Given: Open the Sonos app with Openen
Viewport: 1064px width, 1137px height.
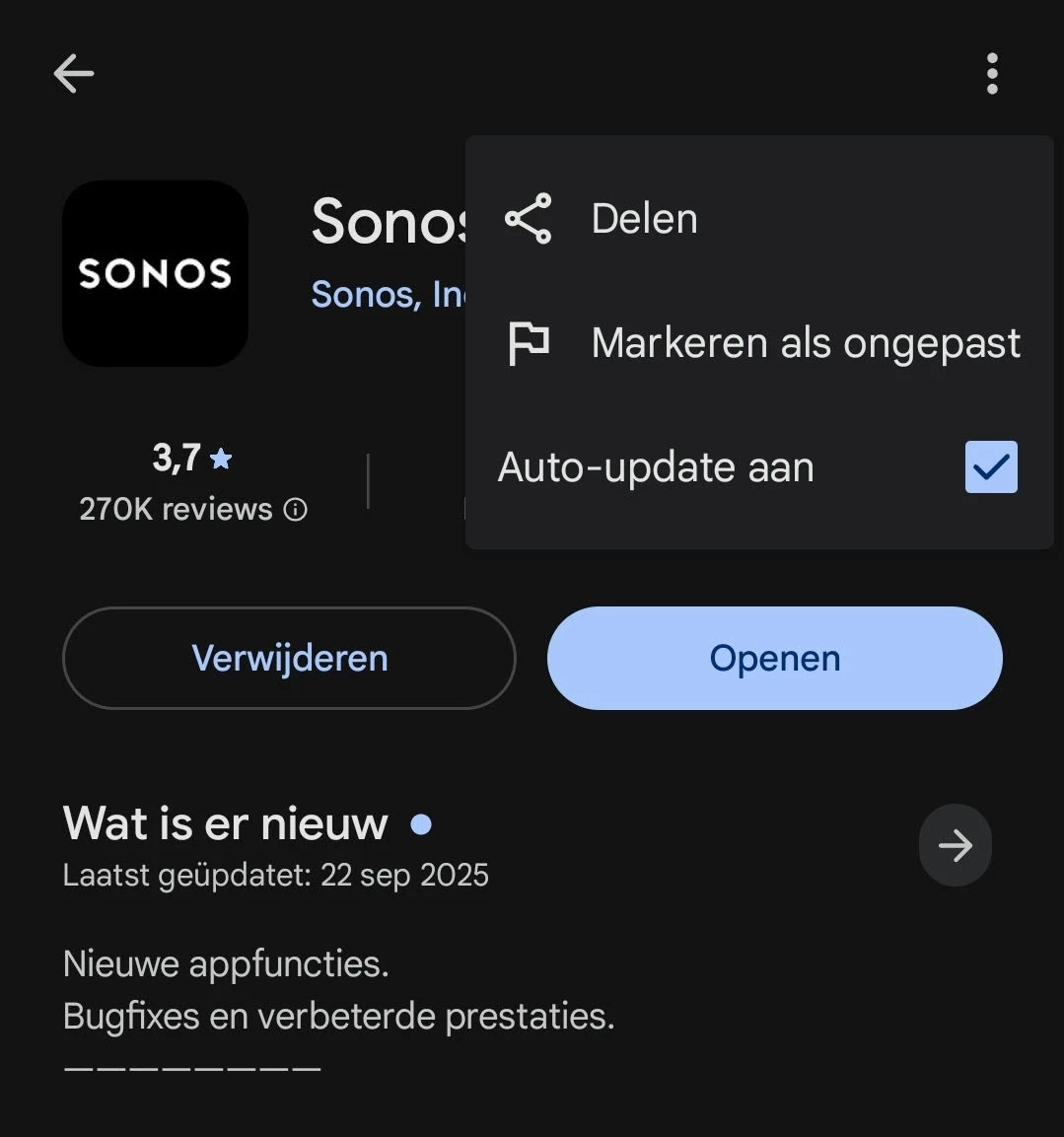Looking at the screenshot, I should point(775,658).
